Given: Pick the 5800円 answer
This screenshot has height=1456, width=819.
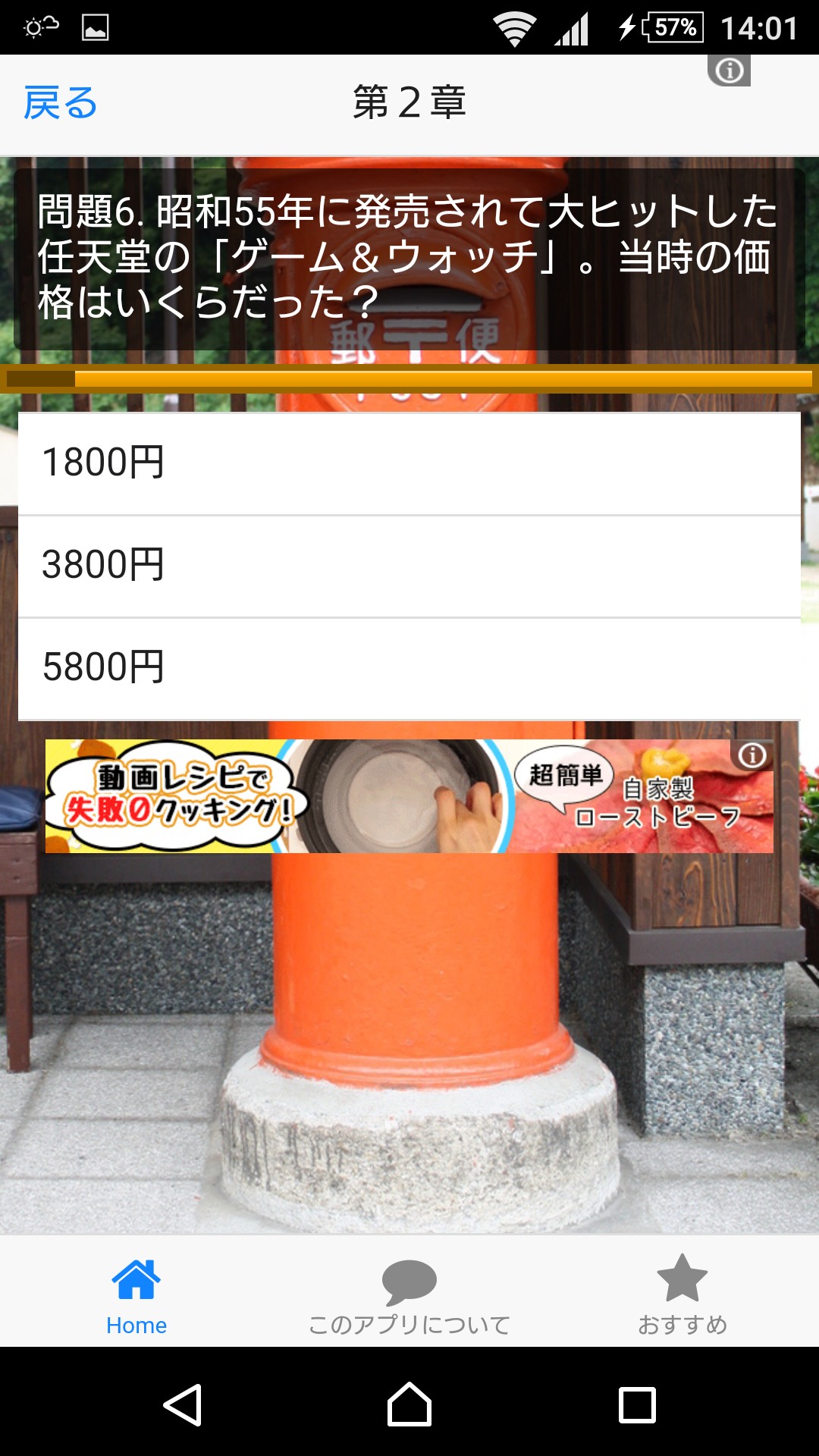Looking at the screenshot, I should click(409, 668).
